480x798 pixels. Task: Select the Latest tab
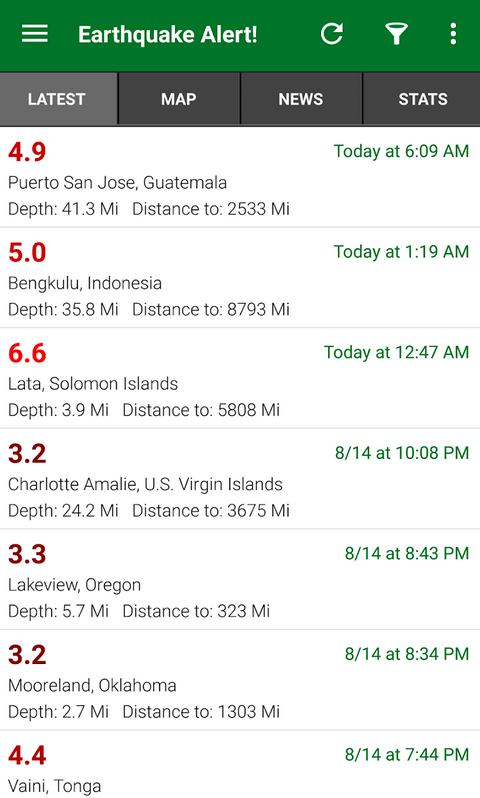click(x=59, y=99)
